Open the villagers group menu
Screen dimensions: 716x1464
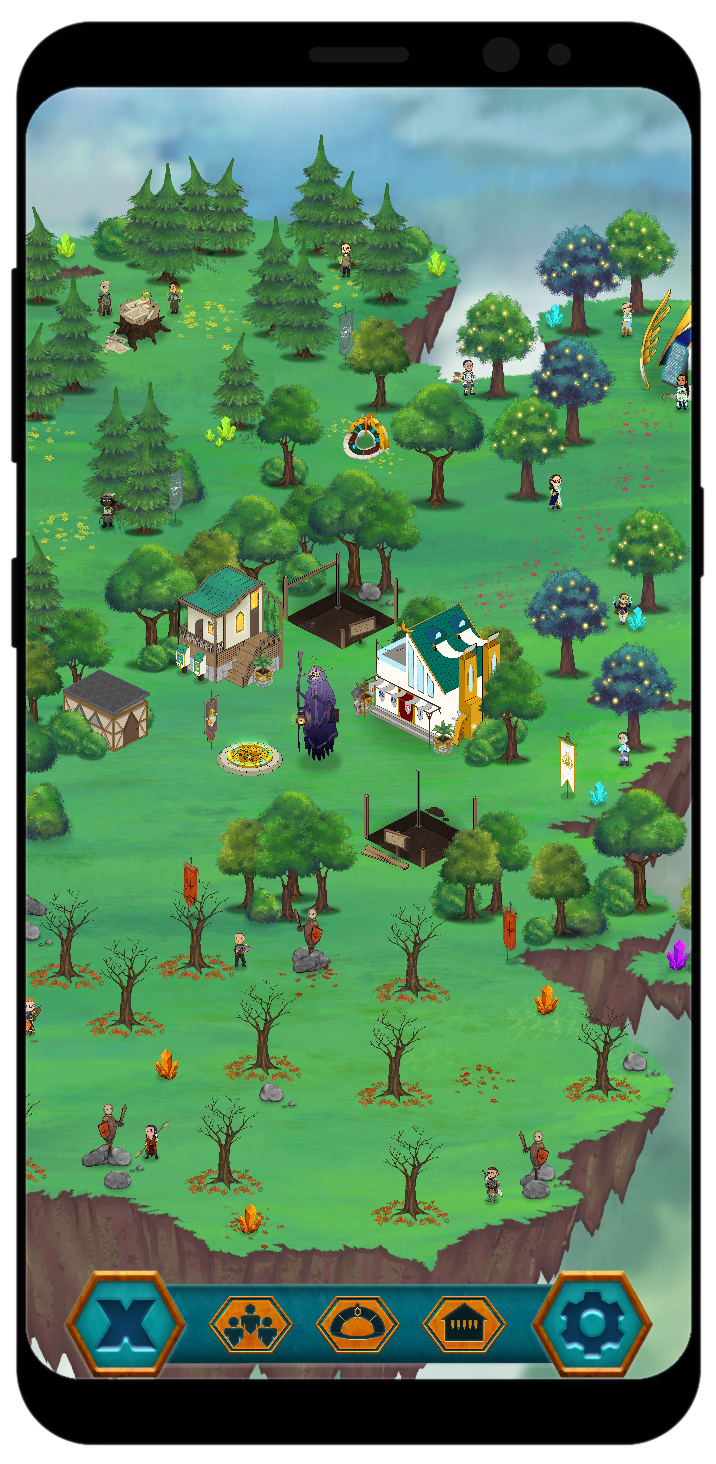[x=251, y=1325]
